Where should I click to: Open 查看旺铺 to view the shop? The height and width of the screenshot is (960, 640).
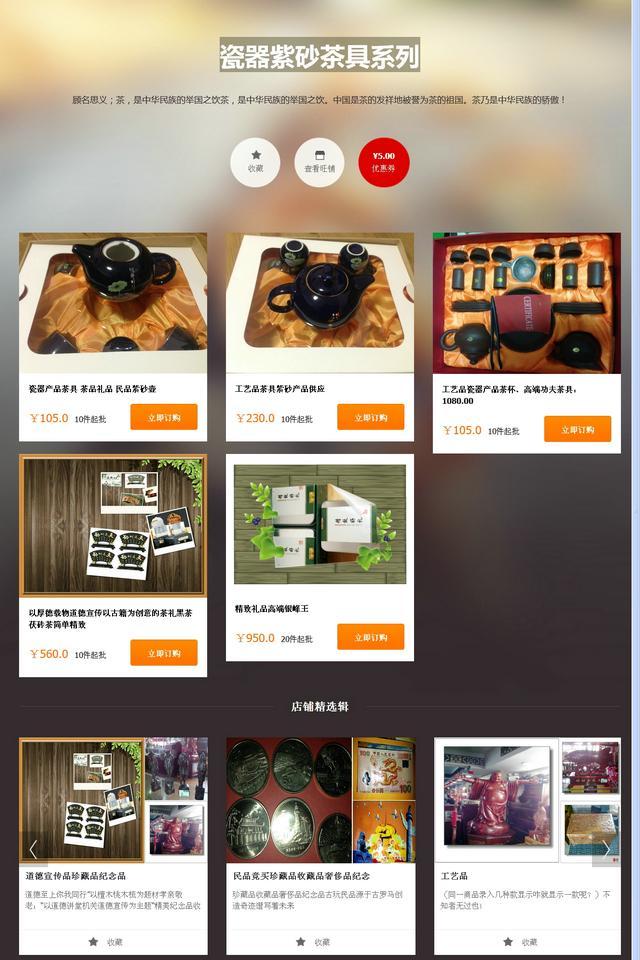(319, 161)
